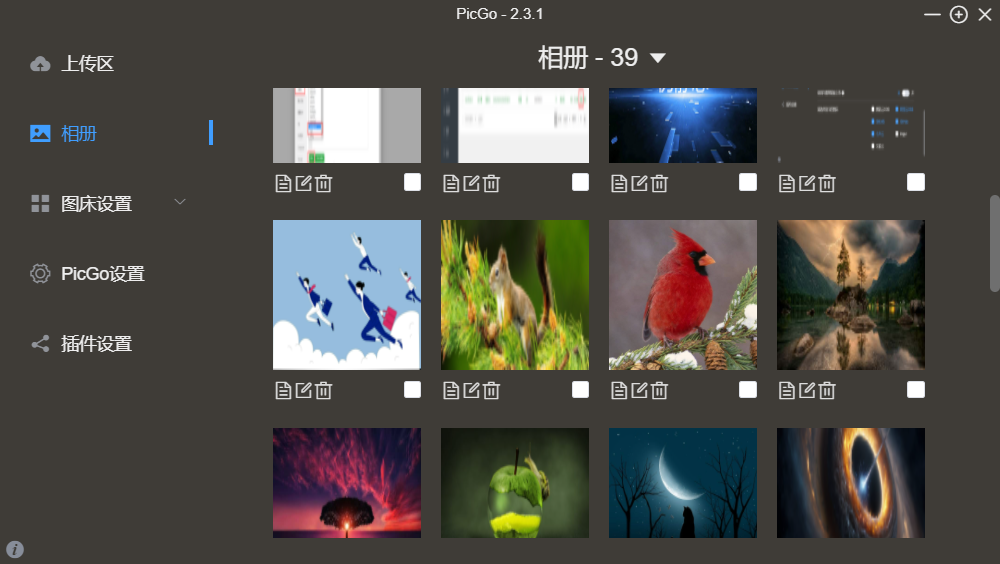Viewport: 1000px width, 564px height.
Task: Open the red cardinal bird image
Action: tap(683, 295)
